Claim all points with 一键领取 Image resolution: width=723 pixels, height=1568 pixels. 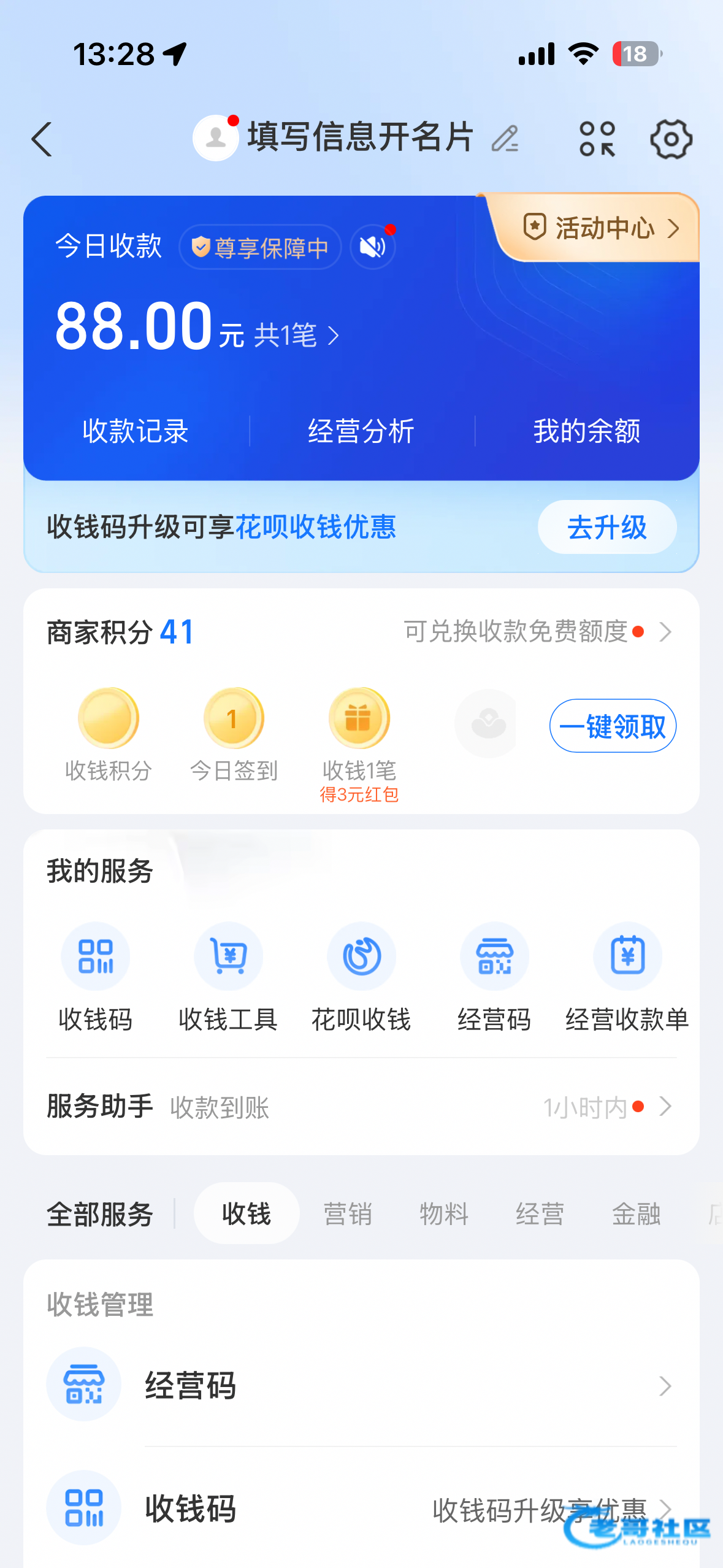[612, 726]
